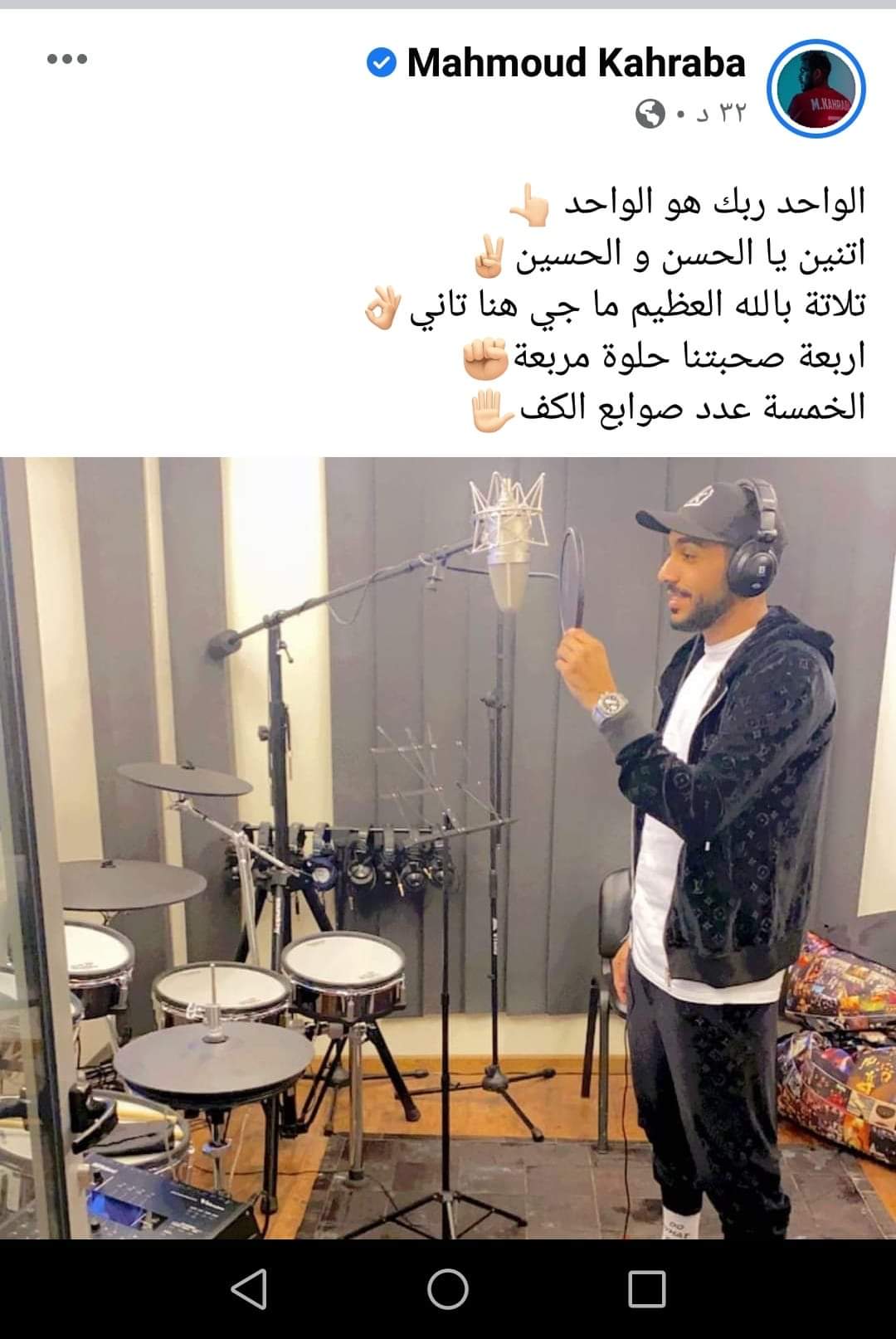Go back using the system back button

click(249, 1289)
